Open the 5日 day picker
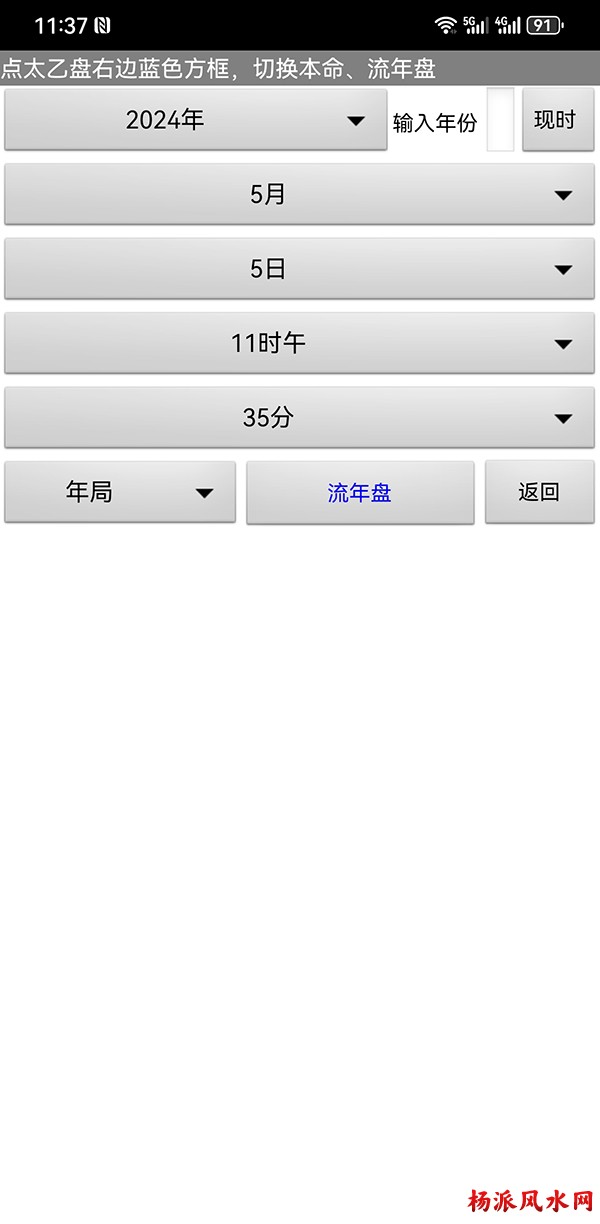This screenshot has width=600, height=1224. point(299,269)
